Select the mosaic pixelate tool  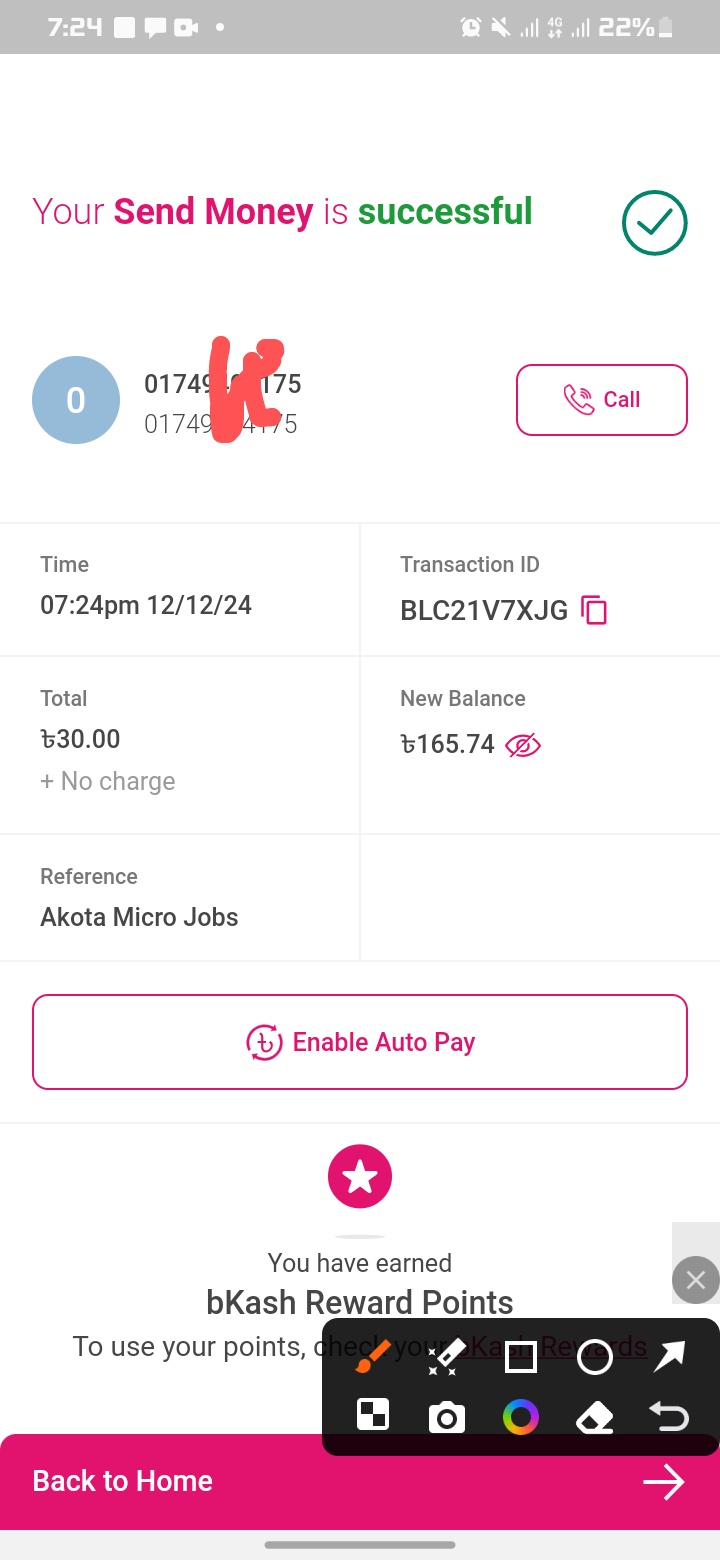(373, 1415)
